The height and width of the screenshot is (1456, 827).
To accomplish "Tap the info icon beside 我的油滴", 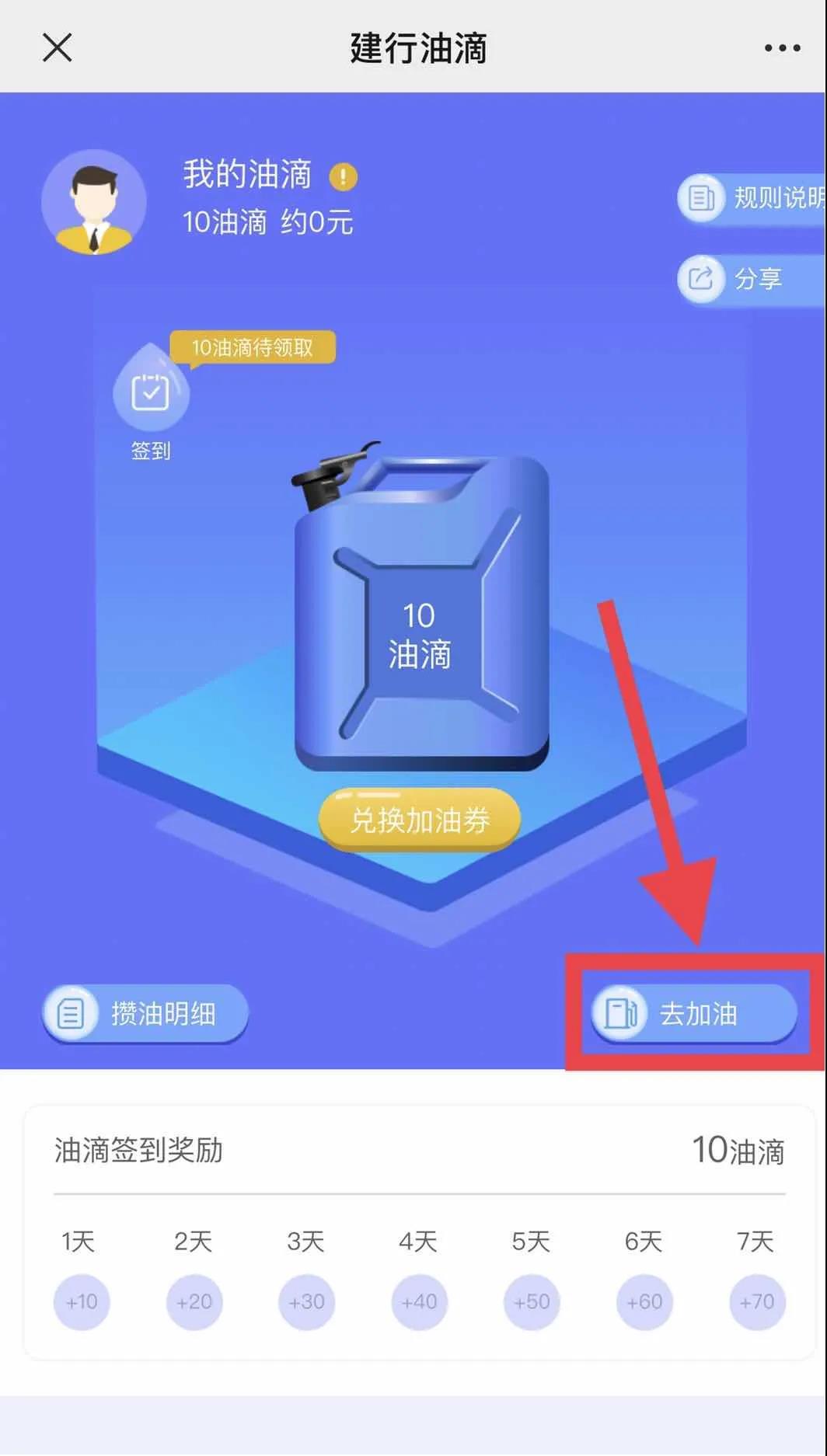I will pos(343,177).
